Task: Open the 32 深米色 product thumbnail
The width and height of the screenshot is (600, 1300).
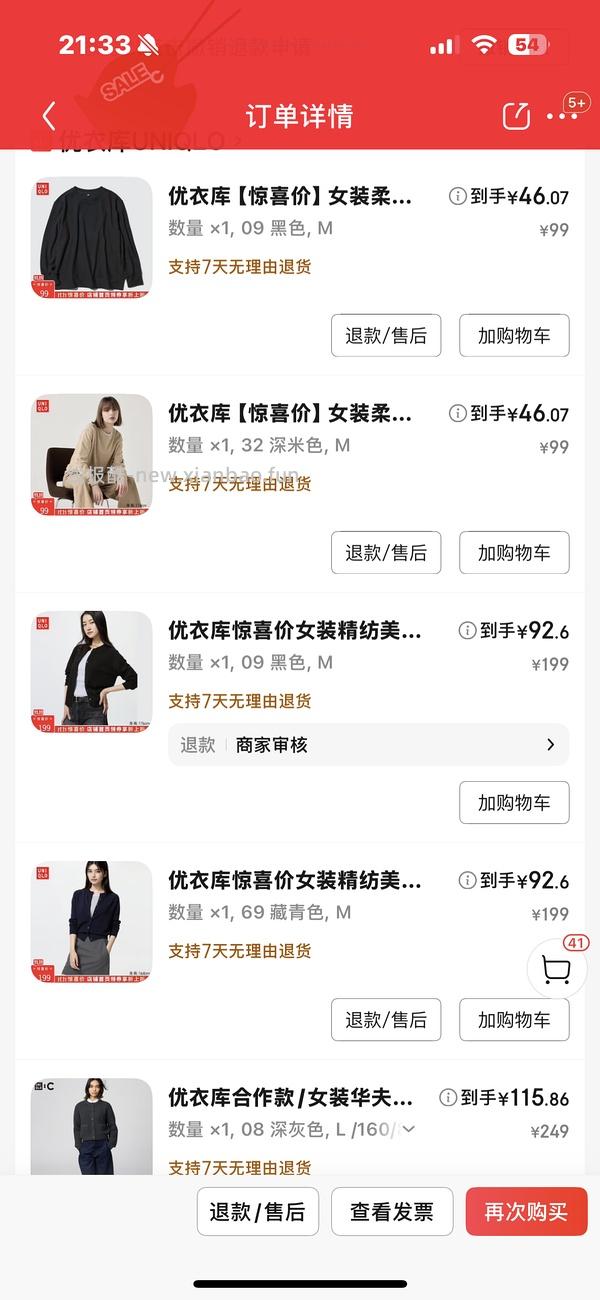Action: [x=91, y=455]
